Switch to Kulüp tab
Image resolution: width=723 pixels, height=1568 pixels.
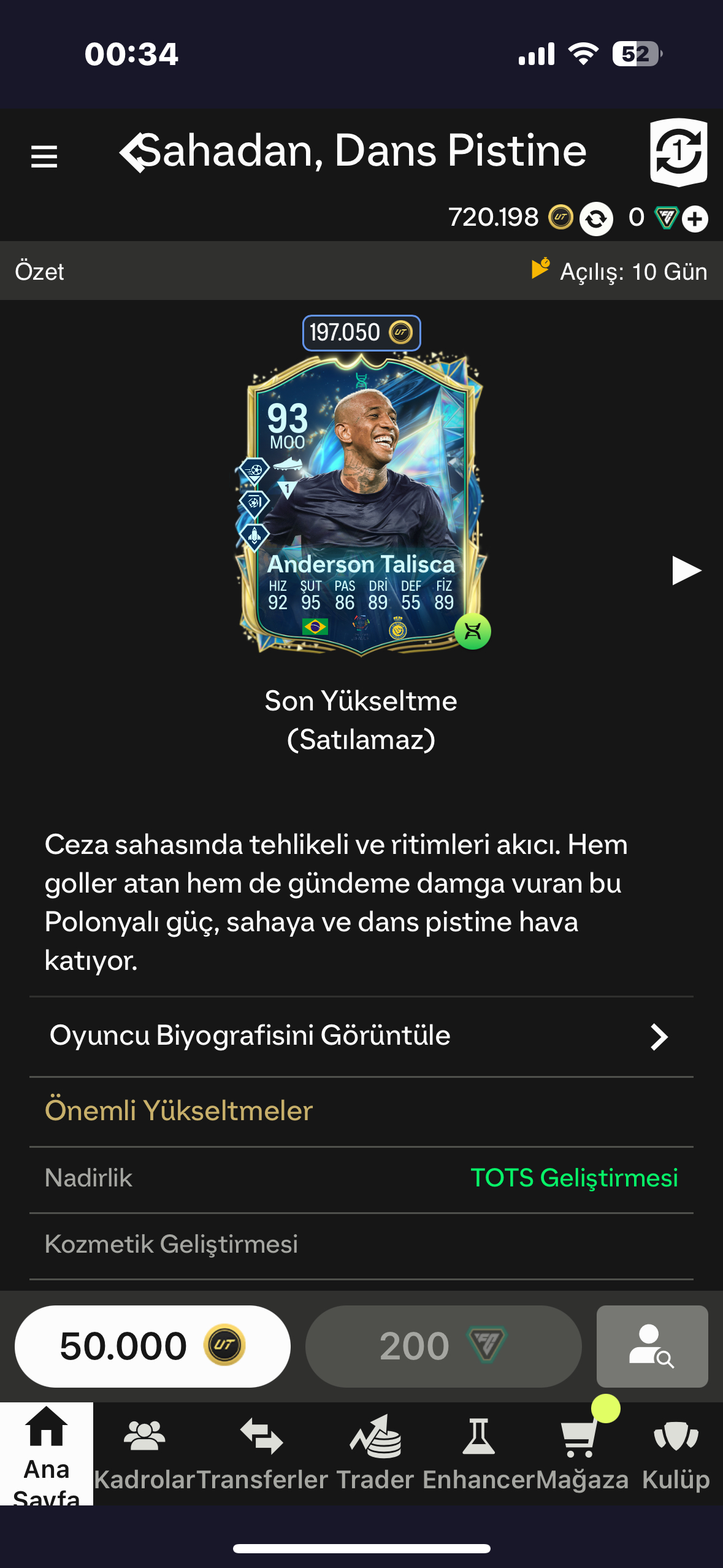click(676, 1454)
